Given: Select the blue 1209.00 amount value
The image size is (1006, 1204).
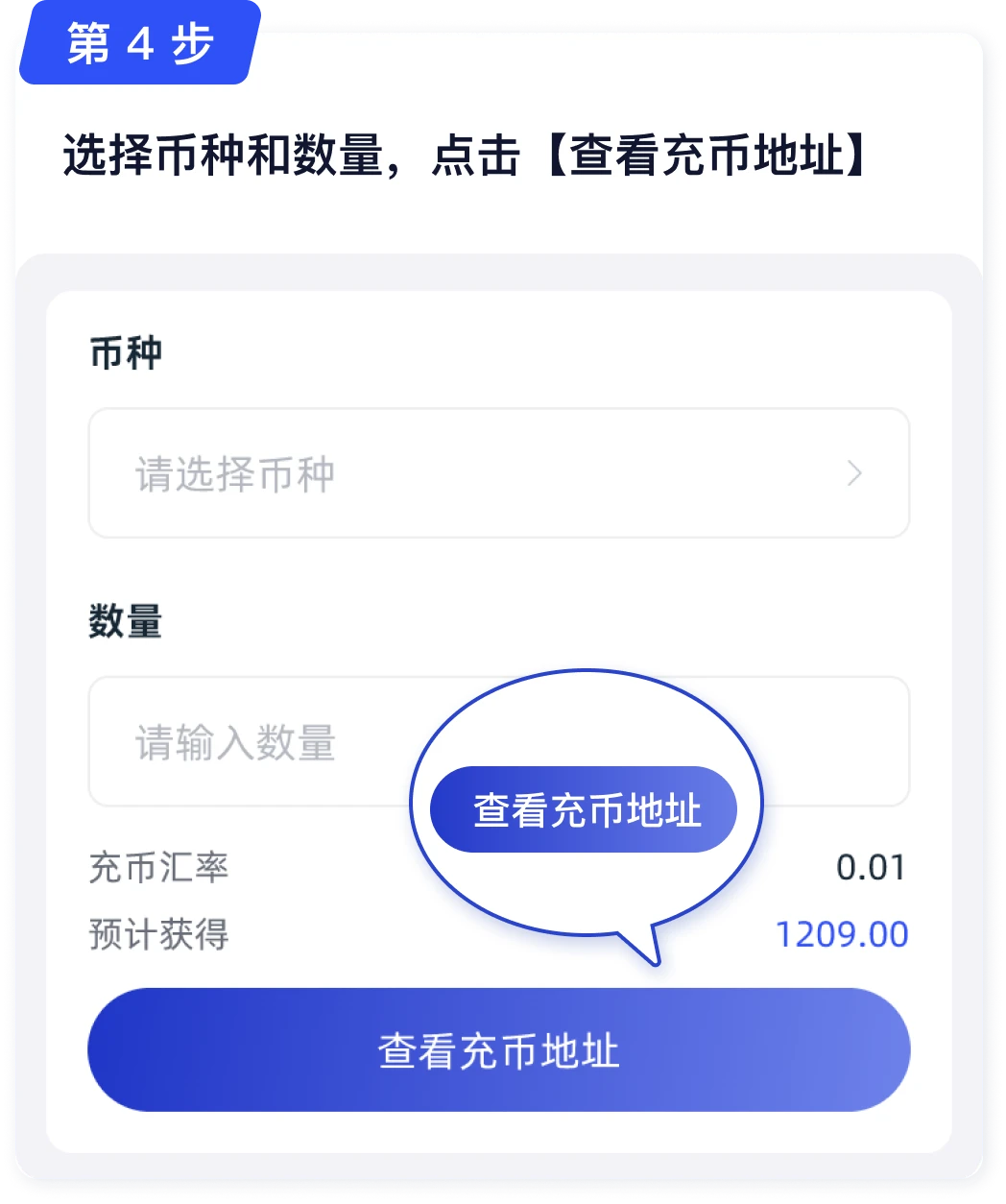Looking at the screenshot, I should pyautogui.click(x=842, y=932).
